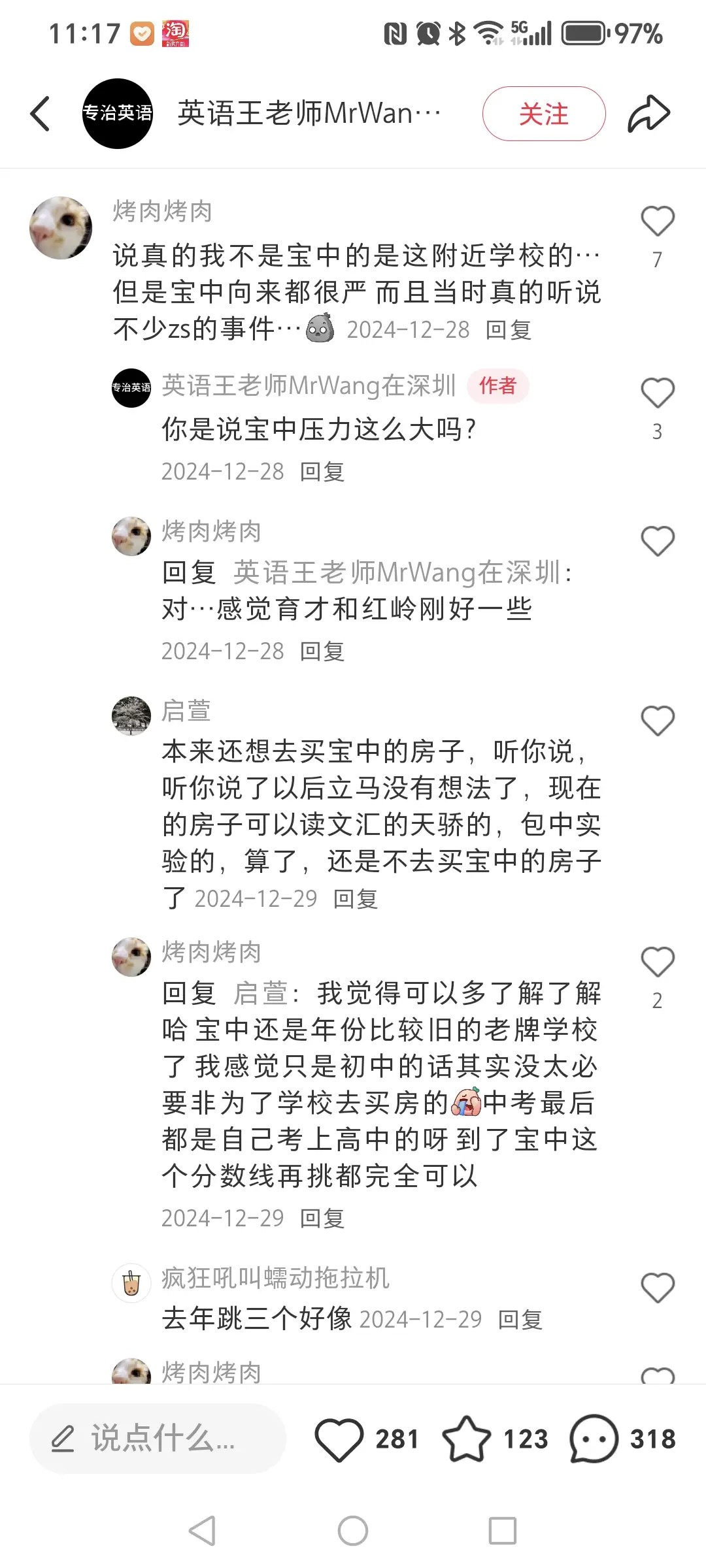Go to the system home screen

click(x=353, y=1531)
